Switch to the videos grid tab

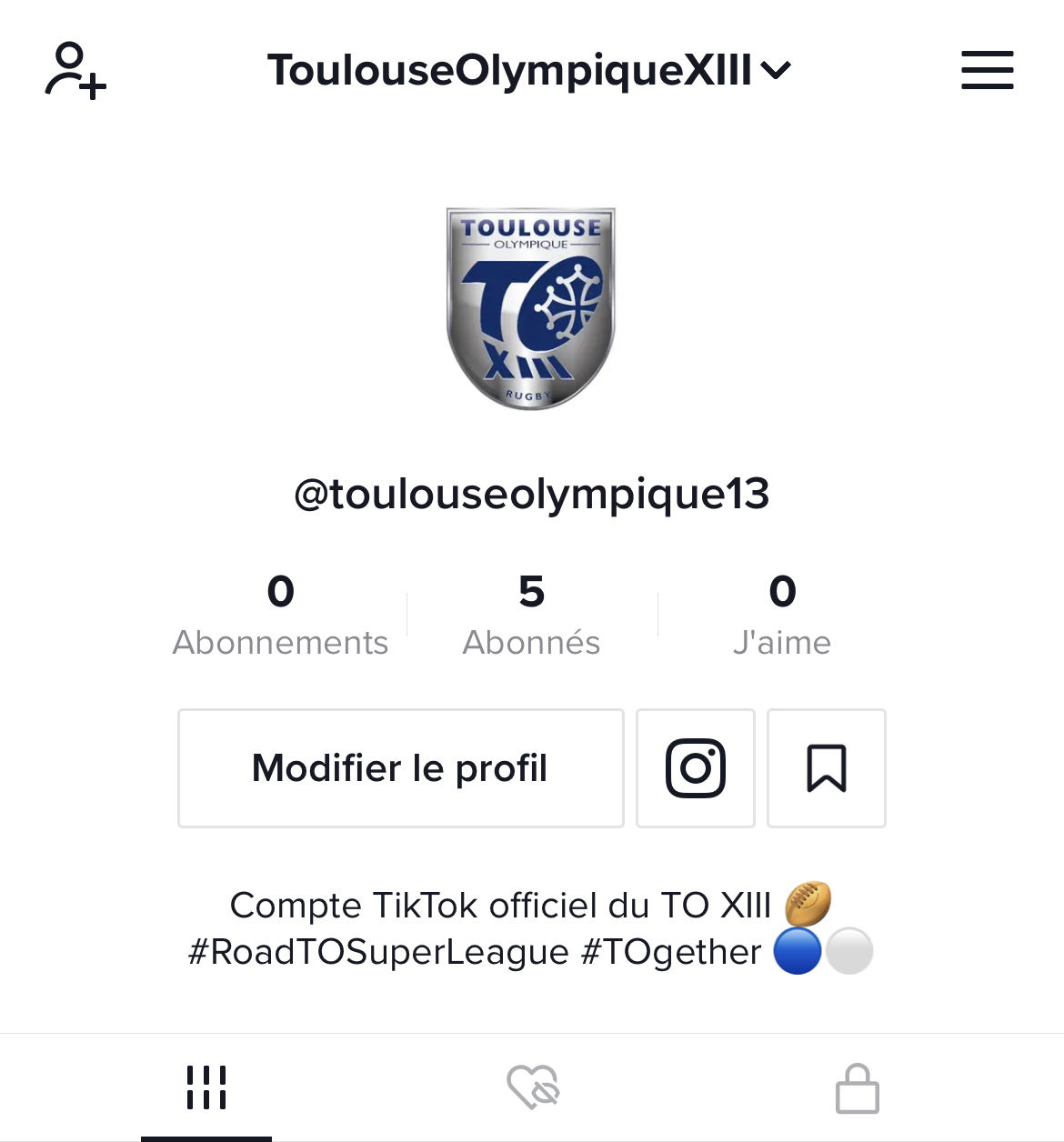point(206,1087)
